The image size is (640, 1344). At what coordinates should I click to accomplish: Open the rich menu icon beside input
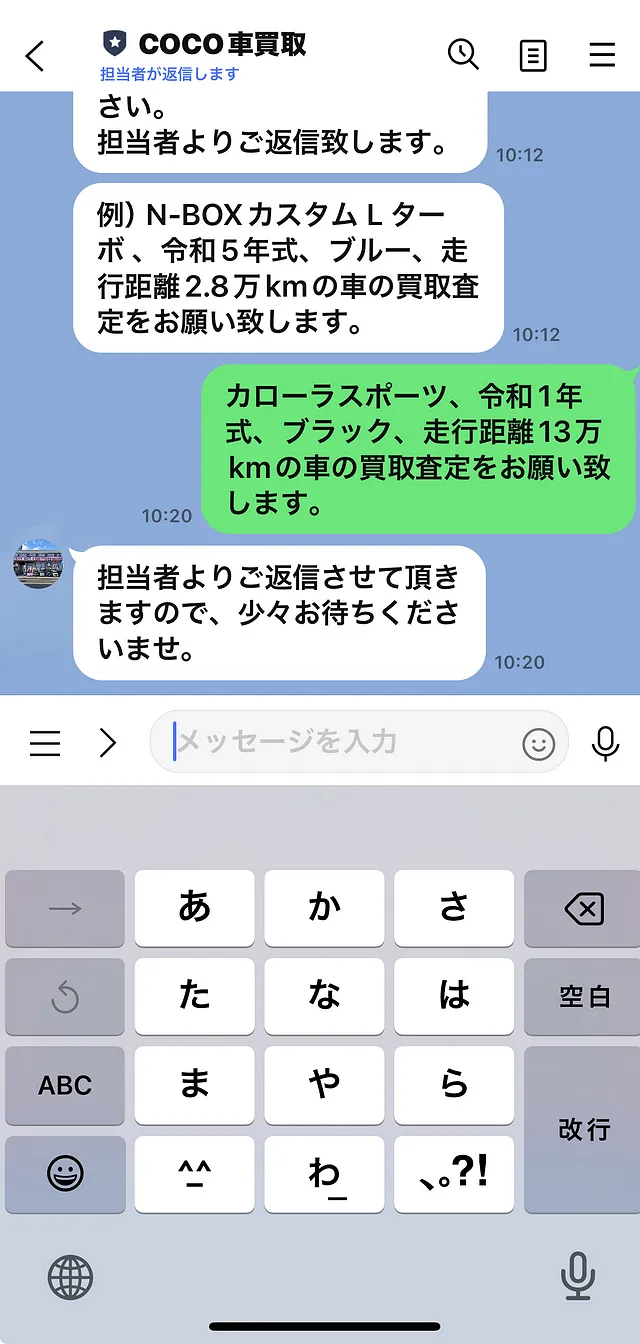45,743
